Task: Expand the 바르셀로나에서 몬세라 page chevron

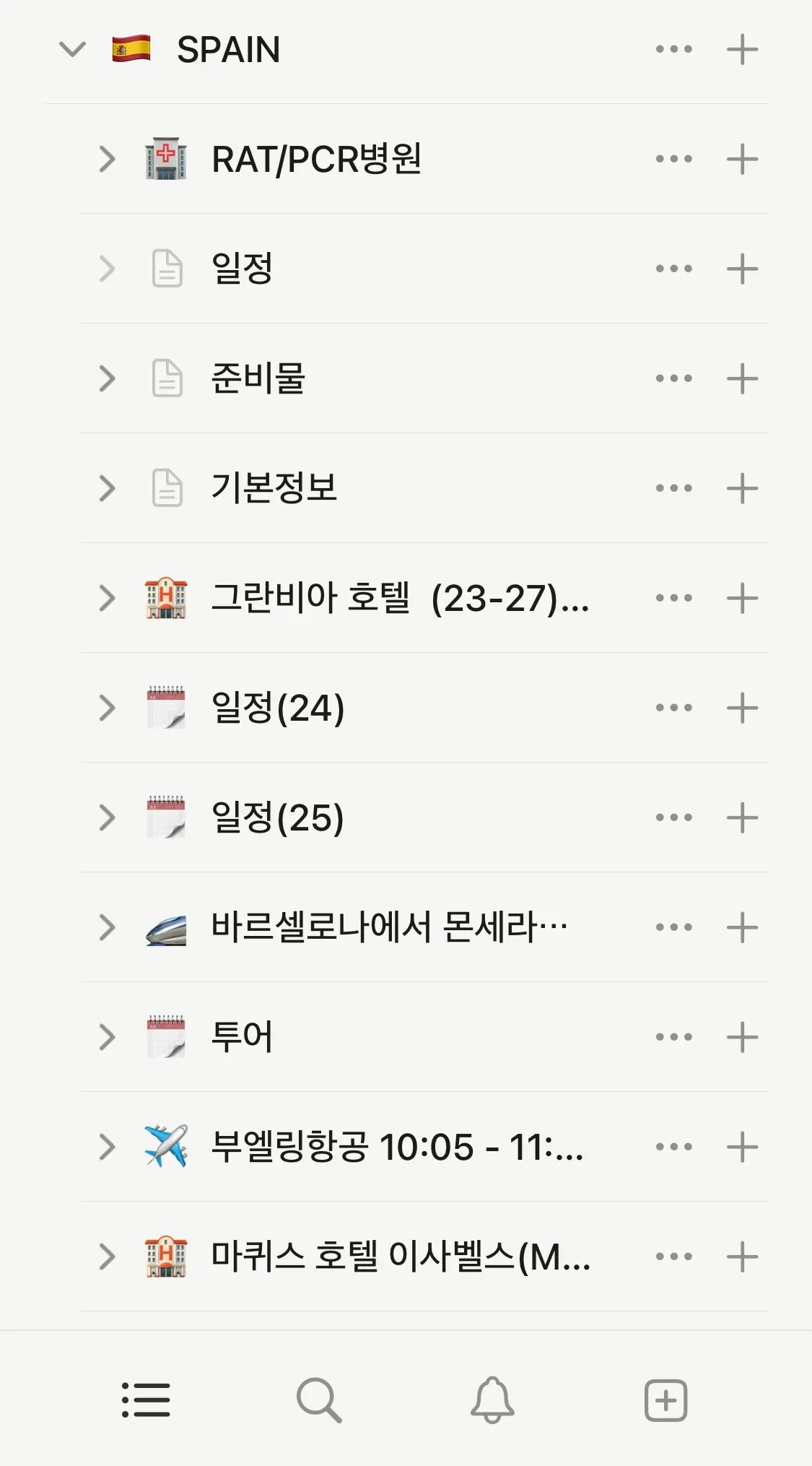Action: [x=107, y=927]
